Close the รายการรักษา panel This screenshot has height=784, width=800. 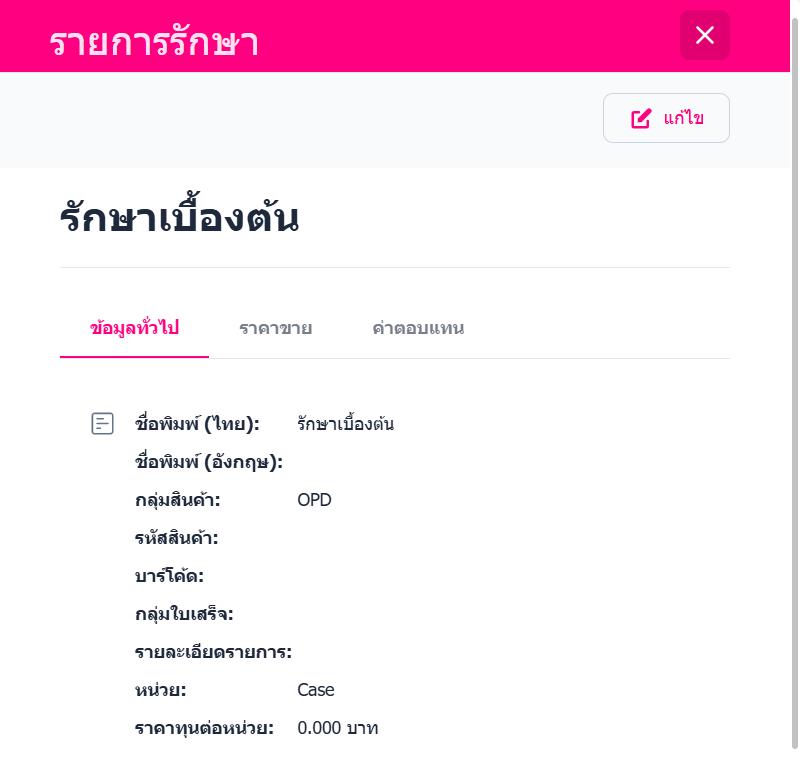coord(705,35)
